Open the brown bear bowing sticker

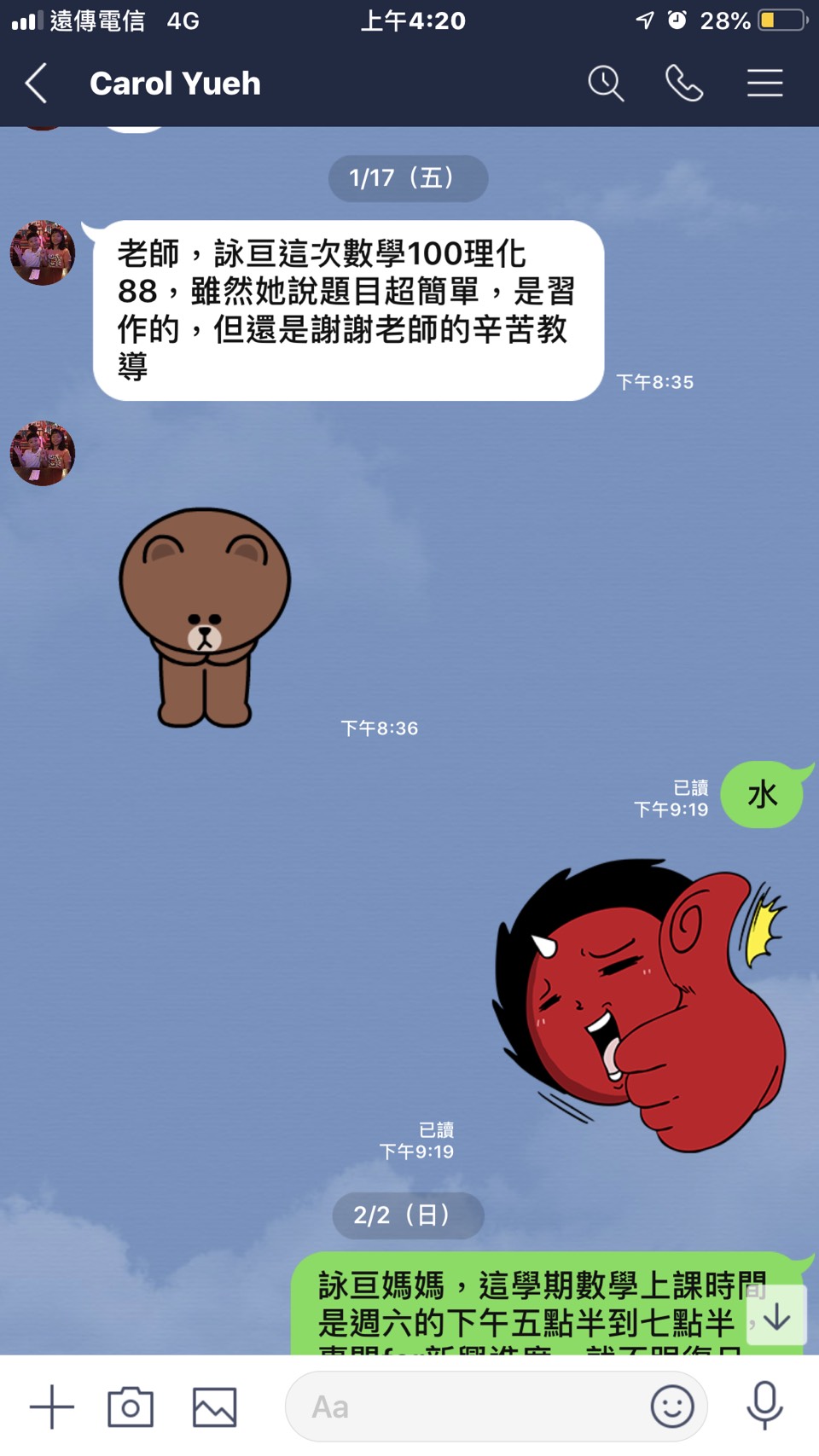pyautogui.click(x=205, y=618)
